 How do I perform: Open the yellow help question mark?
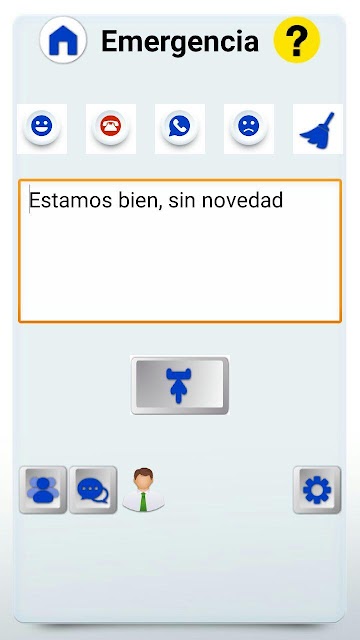tap(297, 40)
